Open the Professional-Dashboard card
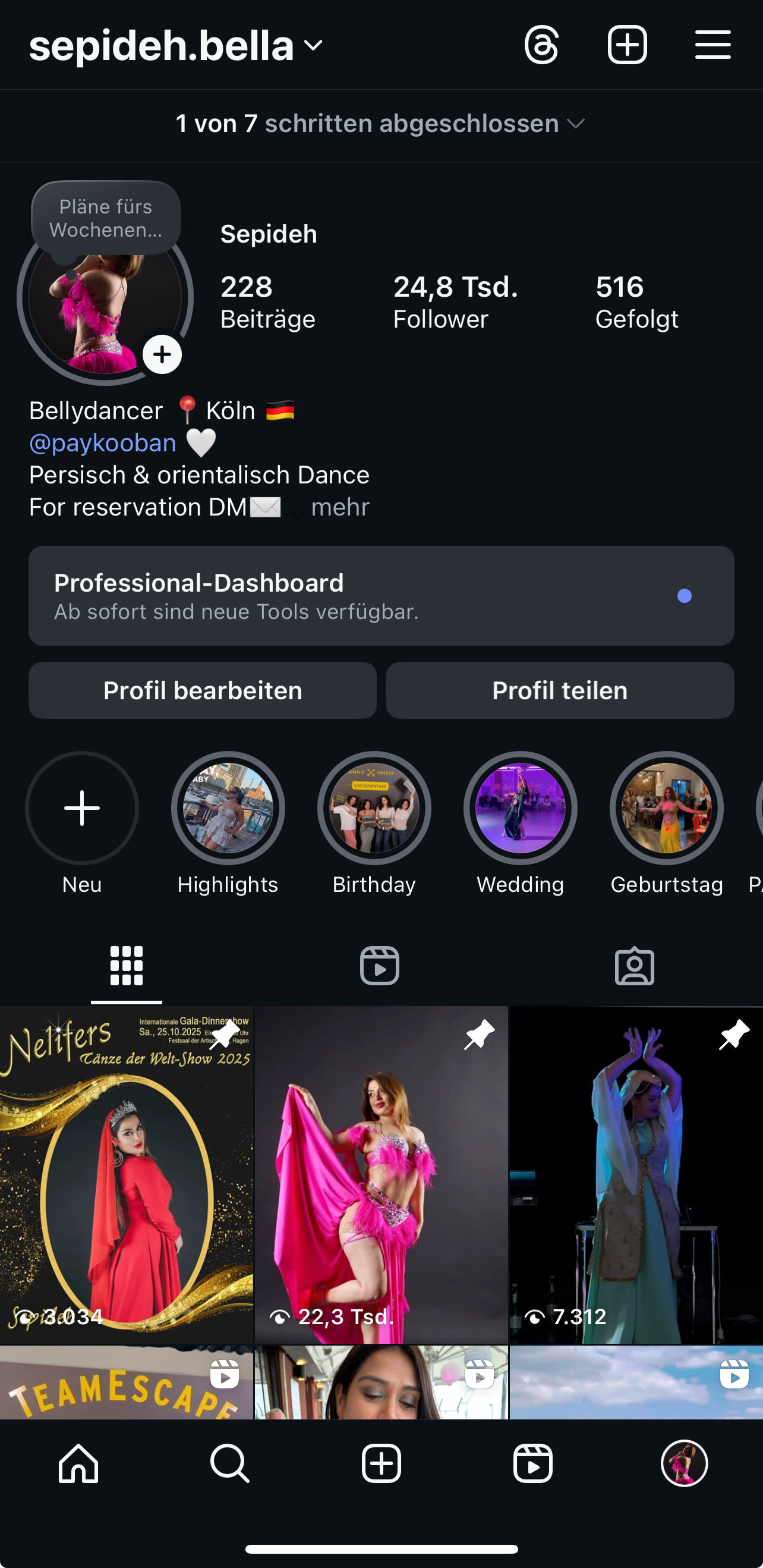Viewport: 763px width, 1568px height. pyautogui.click(x=381, y=595)
